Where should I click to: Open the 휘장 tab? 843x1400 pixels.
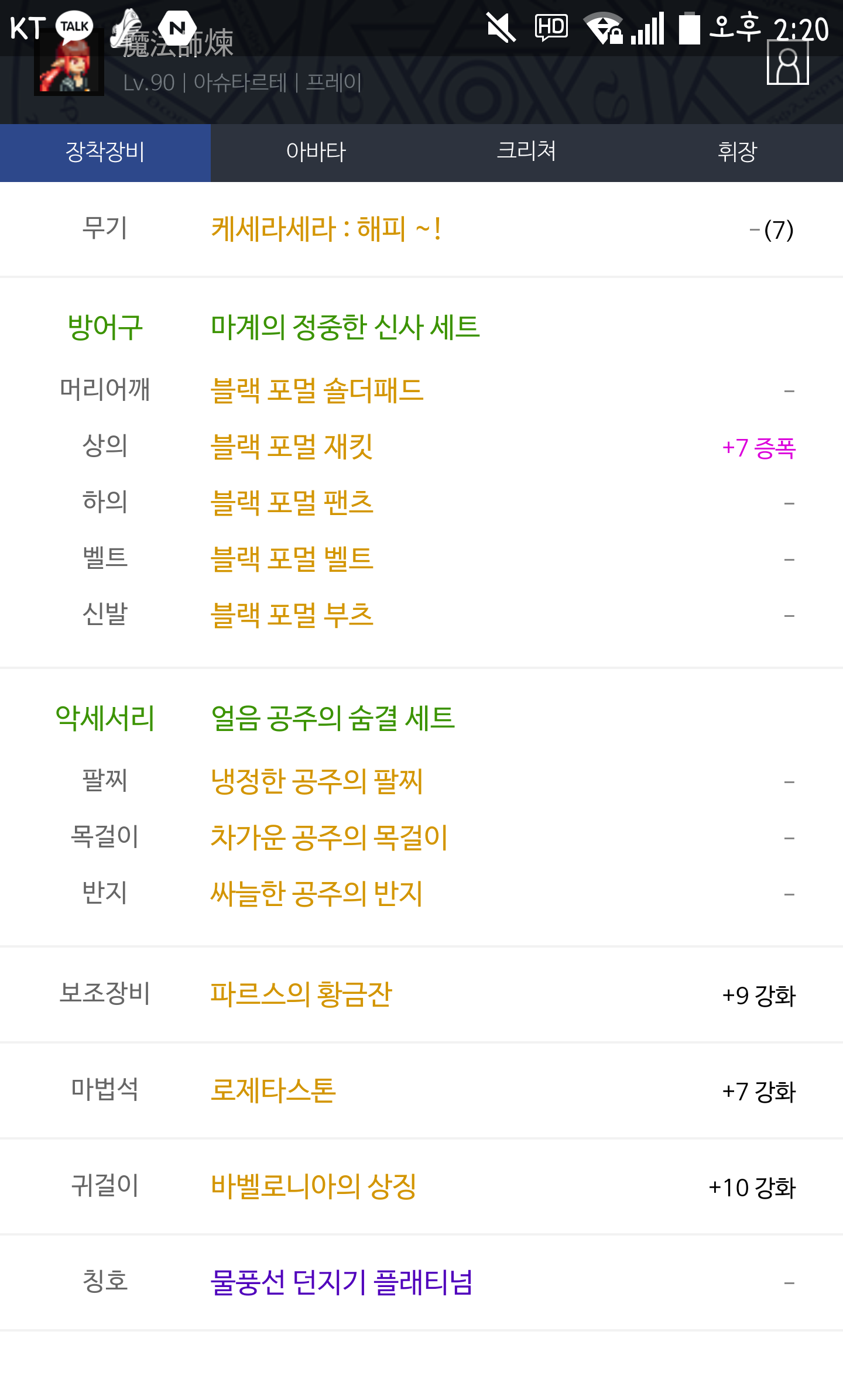point(738,152)
